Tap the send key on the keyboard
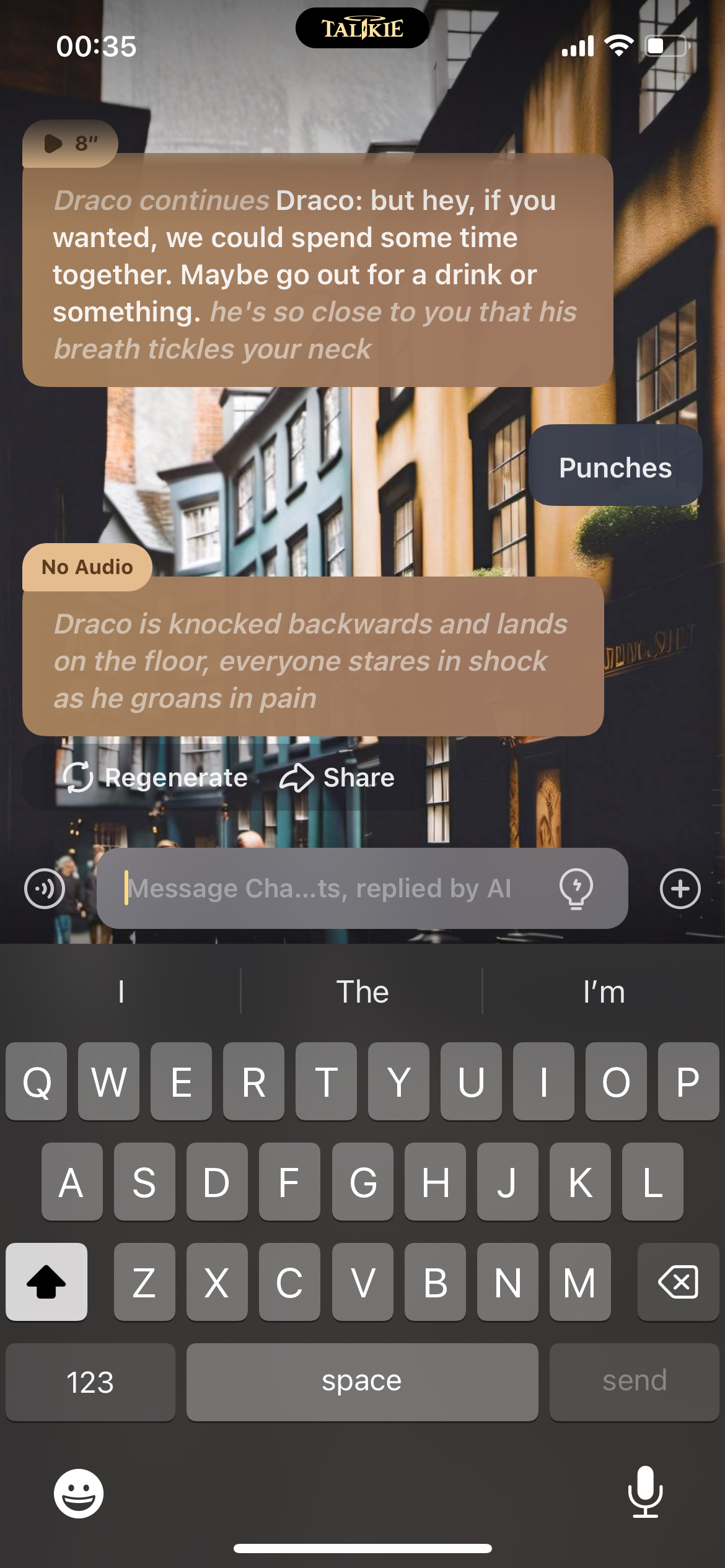 [x=634, y=1381]
